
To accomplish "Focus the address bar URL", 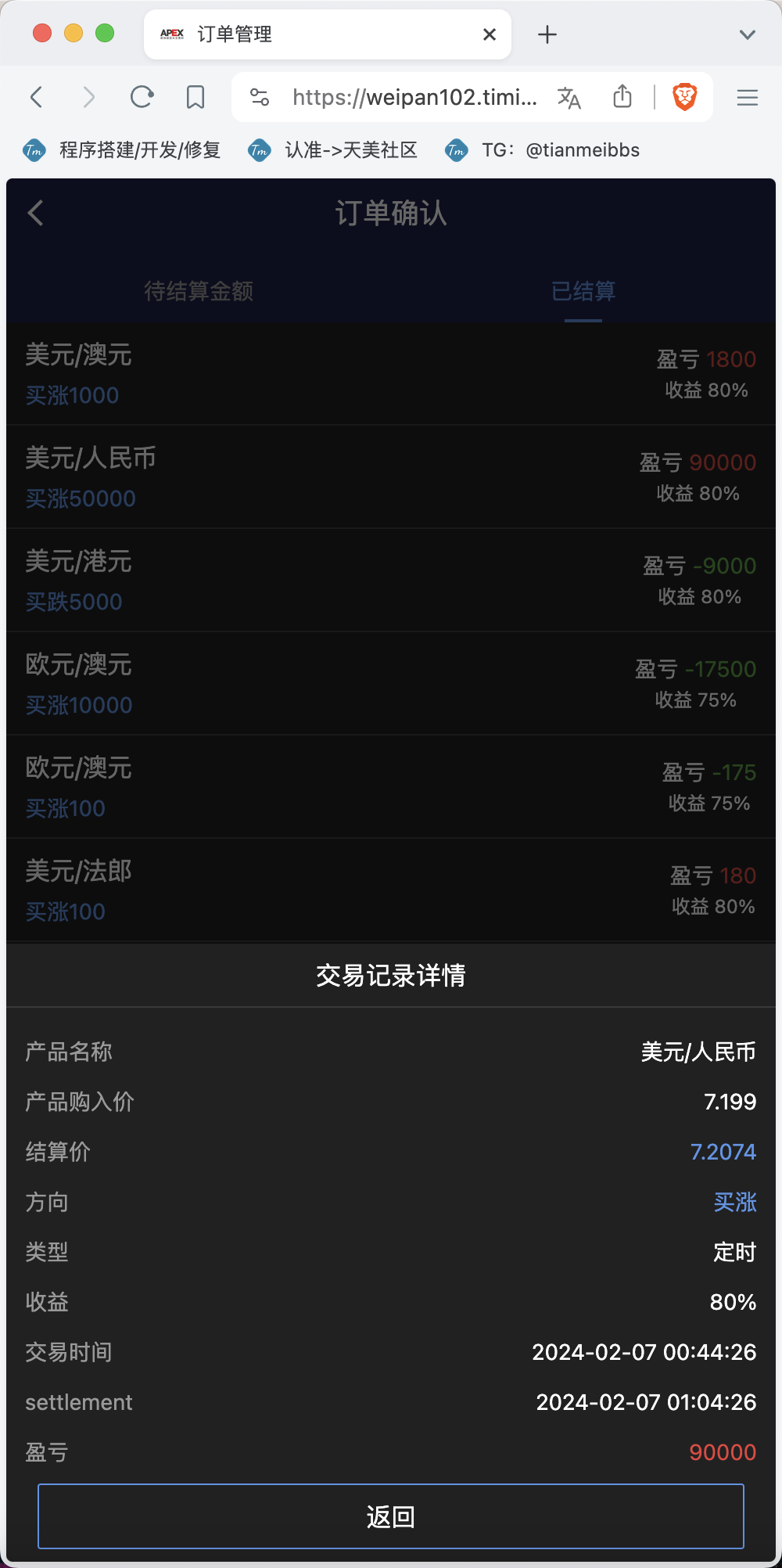I will (414, 97).
